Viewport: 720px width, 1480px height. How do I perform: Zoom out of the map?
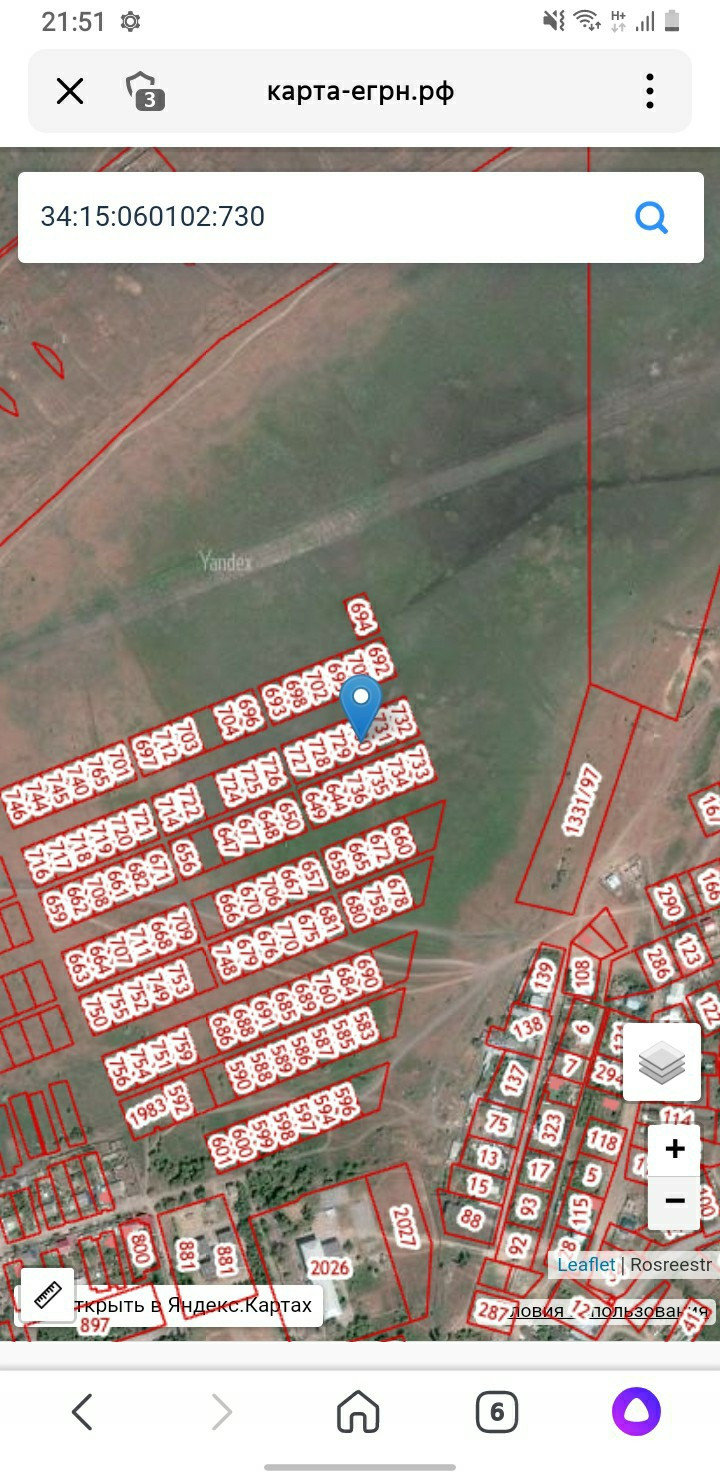674,1202
